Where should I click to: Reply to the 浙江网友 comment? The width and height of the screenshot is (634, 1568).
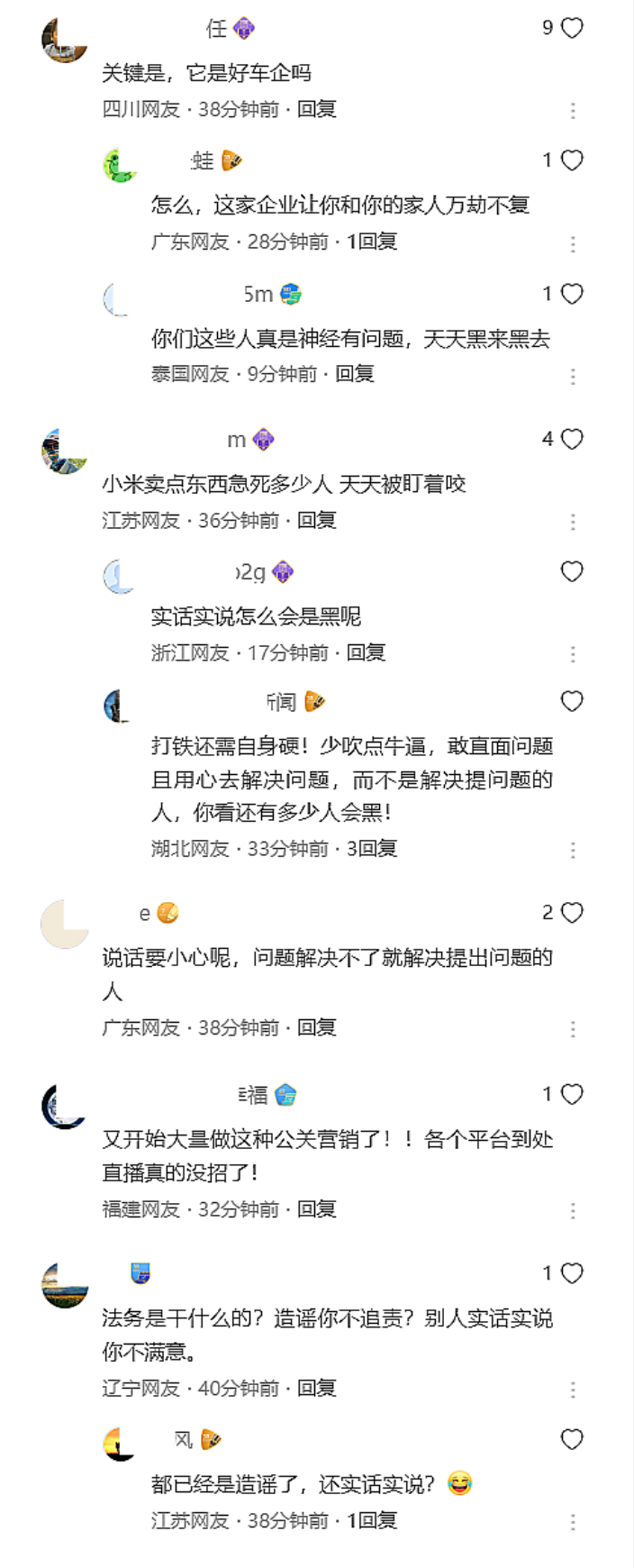[x=366, y=652]
